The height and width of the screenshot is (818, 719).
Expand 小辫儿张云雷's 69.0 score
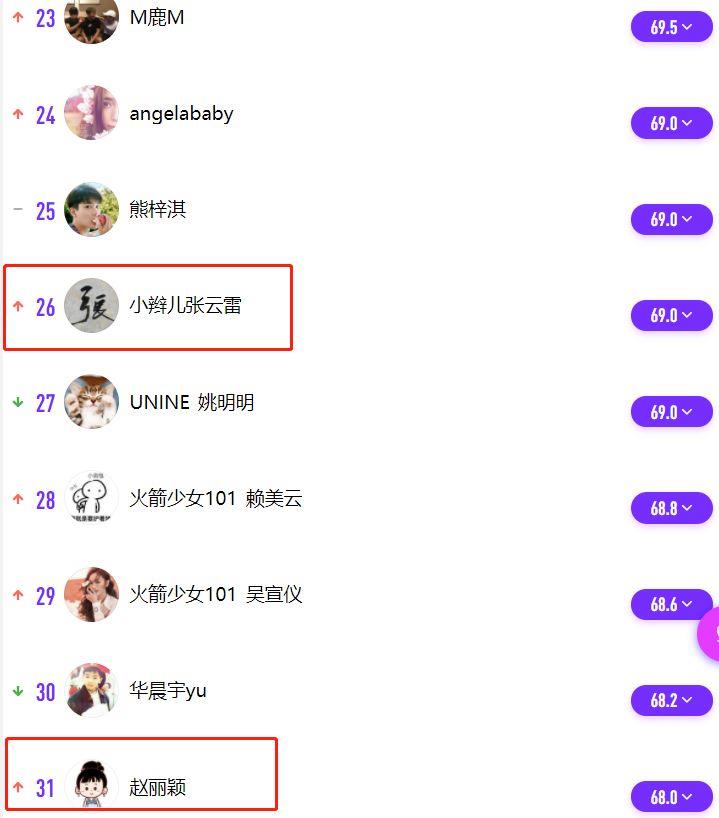click(x=671, y=315)
